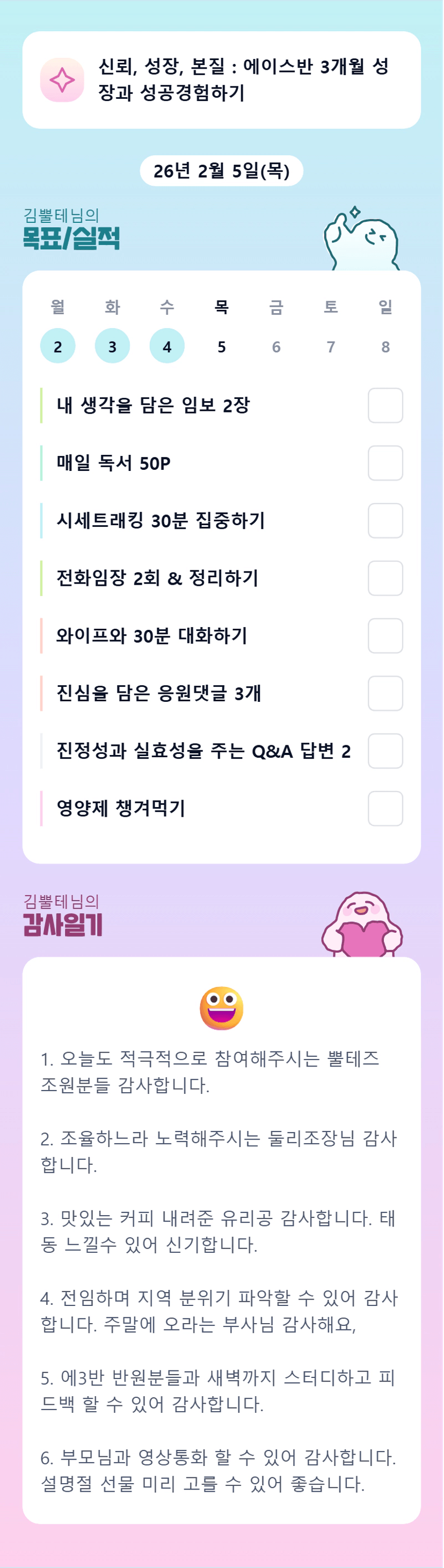The image size is (444, 1568).
Task: Check the Q&A 답변 2 goal box
Action: [x=385, y=751]
